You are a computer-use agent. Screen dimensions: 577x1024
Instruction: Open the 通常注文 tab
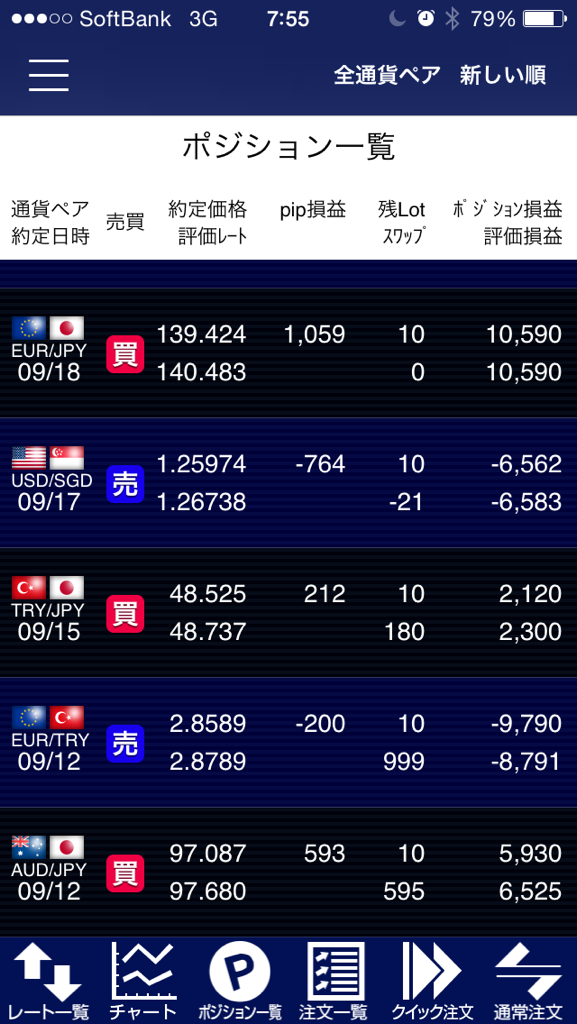(529, 982)
